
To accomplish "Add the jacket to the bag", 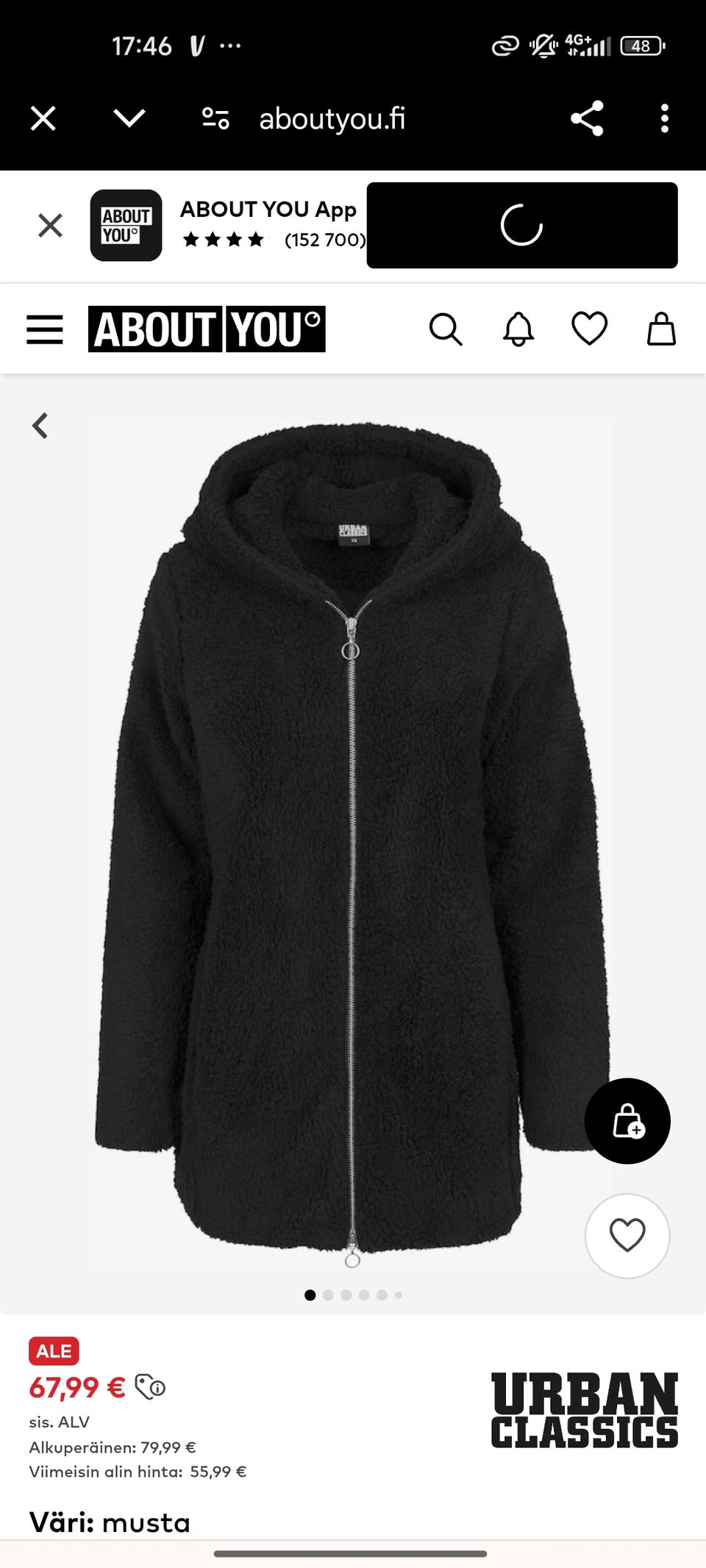I will [627, 1121].
